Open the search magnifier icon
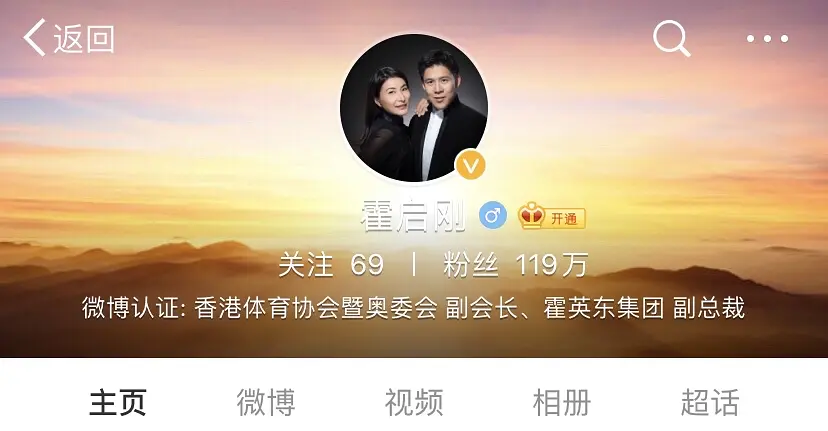Viewport: 828px width, 431px height. [x=671, y=38]
